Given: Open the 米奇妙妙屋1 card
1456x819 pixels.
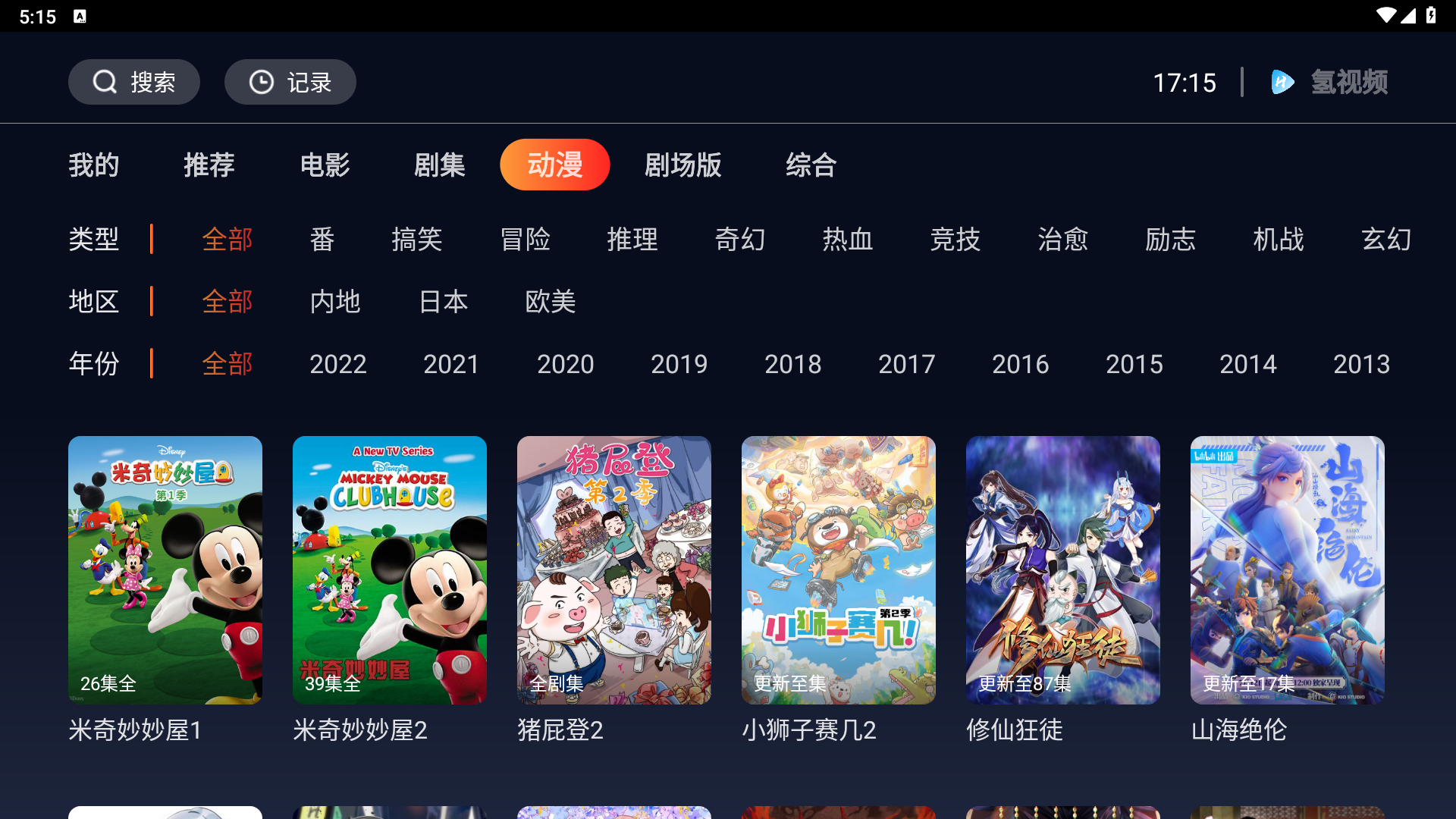Looking at the screenshot, I should point(165,570).
